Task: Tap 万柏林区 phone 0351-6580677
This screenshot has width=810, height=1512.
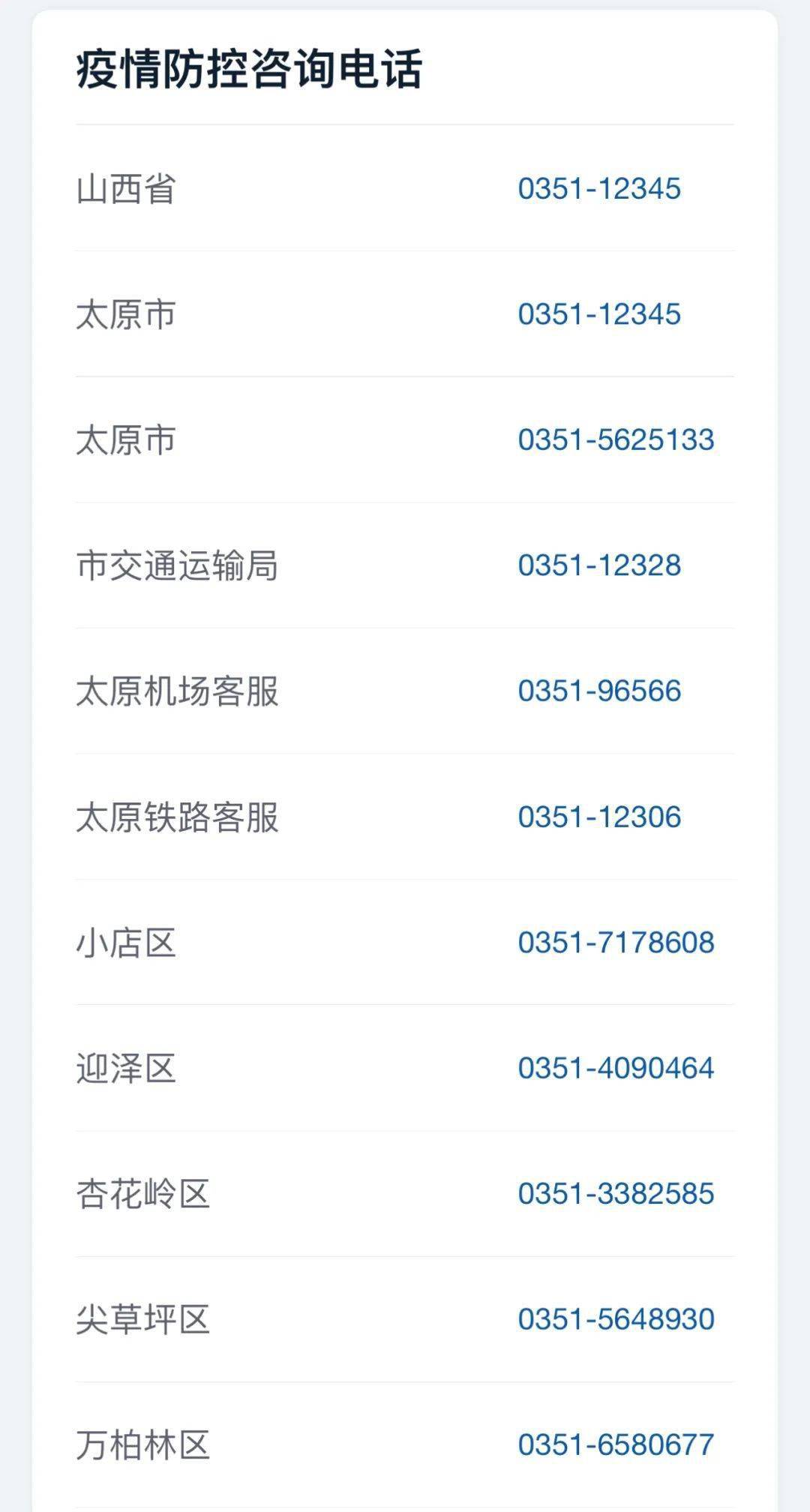Action: [616, 1445]
